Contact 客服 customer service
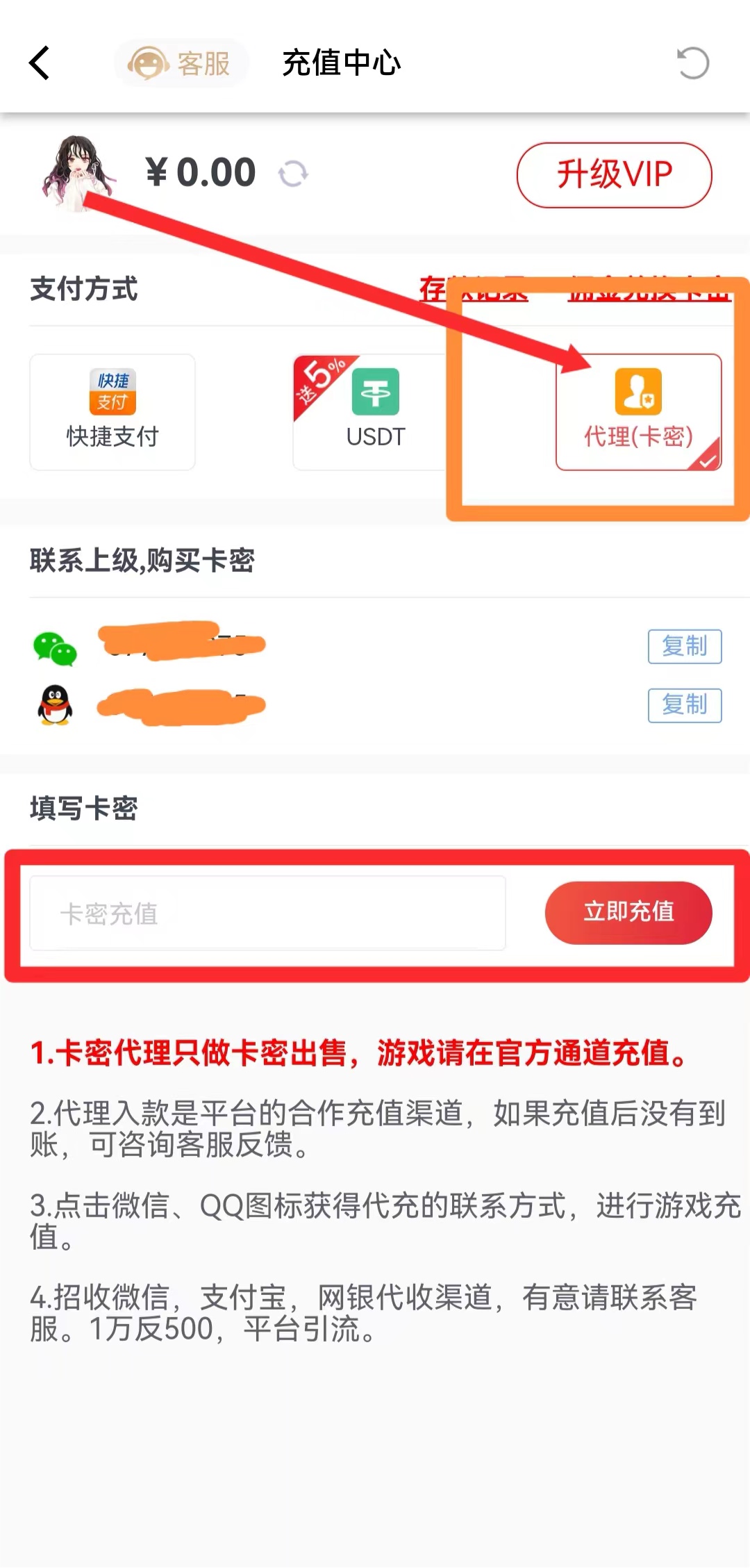The width and height of the screenshot is (750, 1568). click(181, 64)
